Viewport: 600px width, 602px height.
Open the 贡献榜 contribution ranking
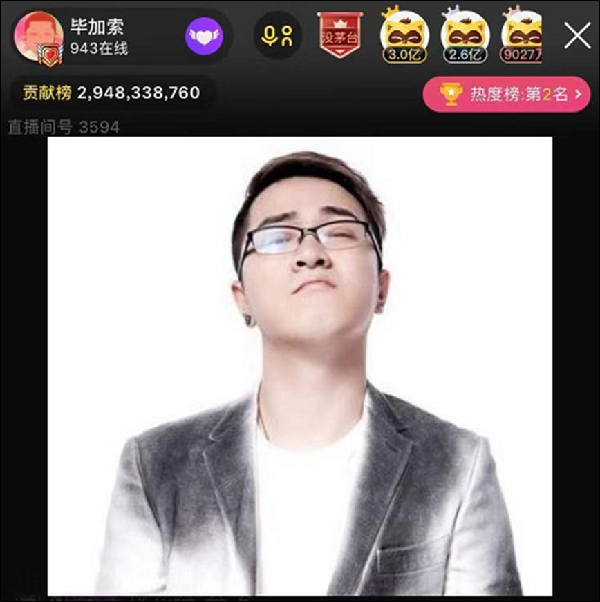pyautogui.click(x=112, y=93)
